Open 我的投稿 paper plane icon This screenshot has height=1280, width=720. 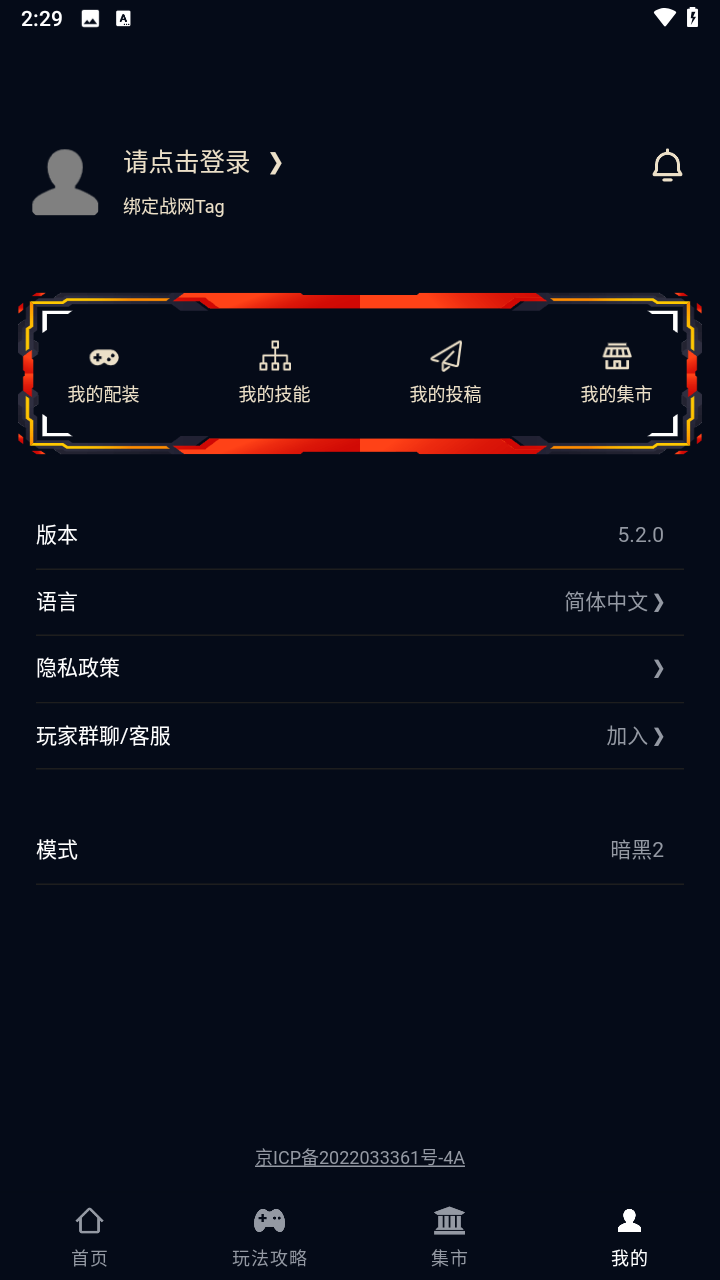pyautogui.click(x=446, y=356)
